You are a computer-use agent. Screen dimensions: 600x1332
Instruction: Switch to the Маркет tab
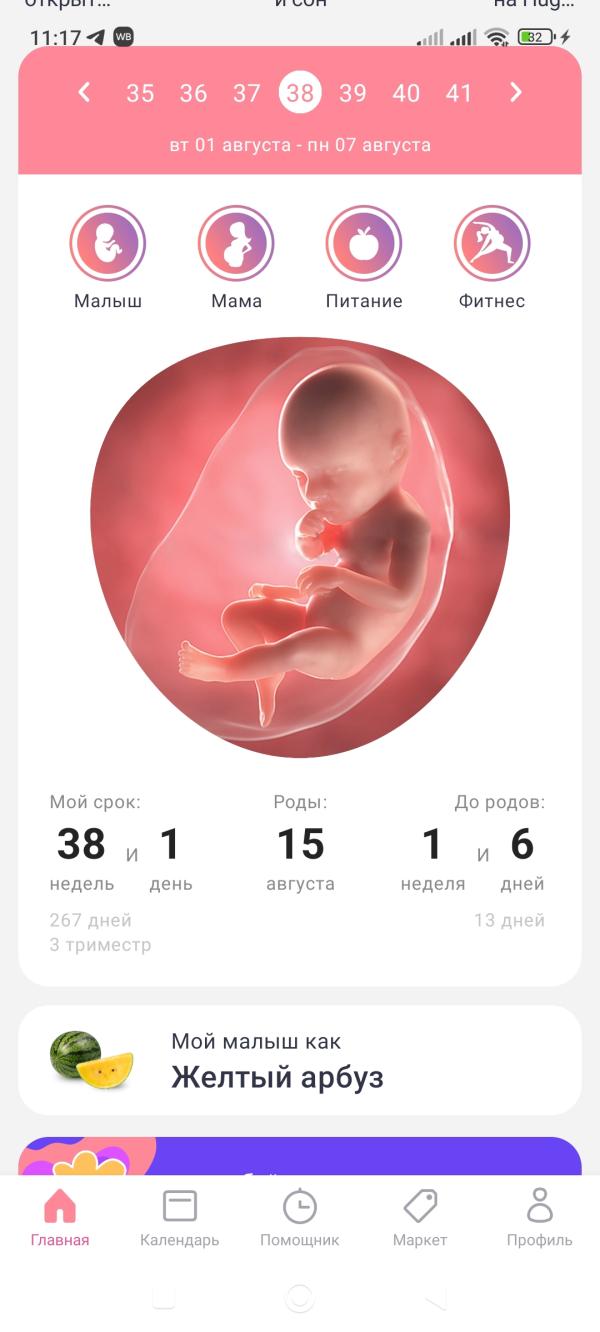[420, 1218]
